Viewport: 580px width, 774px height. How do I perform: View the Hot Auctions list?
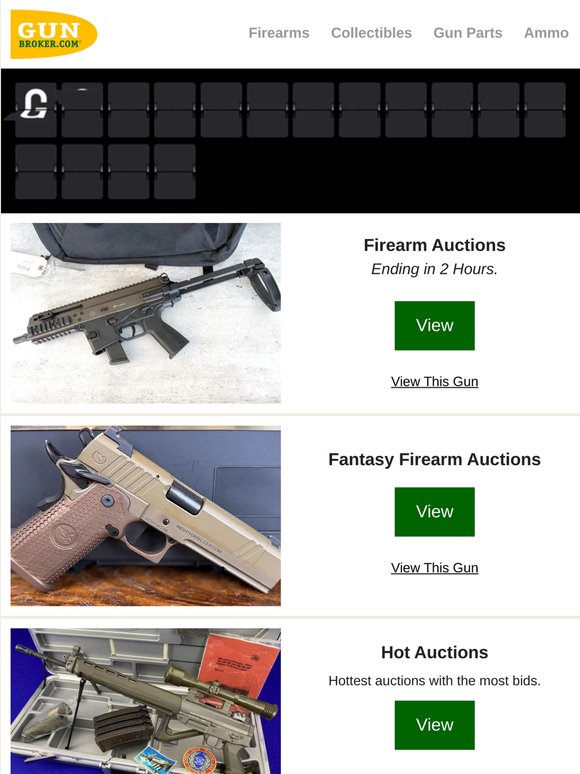pyautogui.click(x=434, y=725)
